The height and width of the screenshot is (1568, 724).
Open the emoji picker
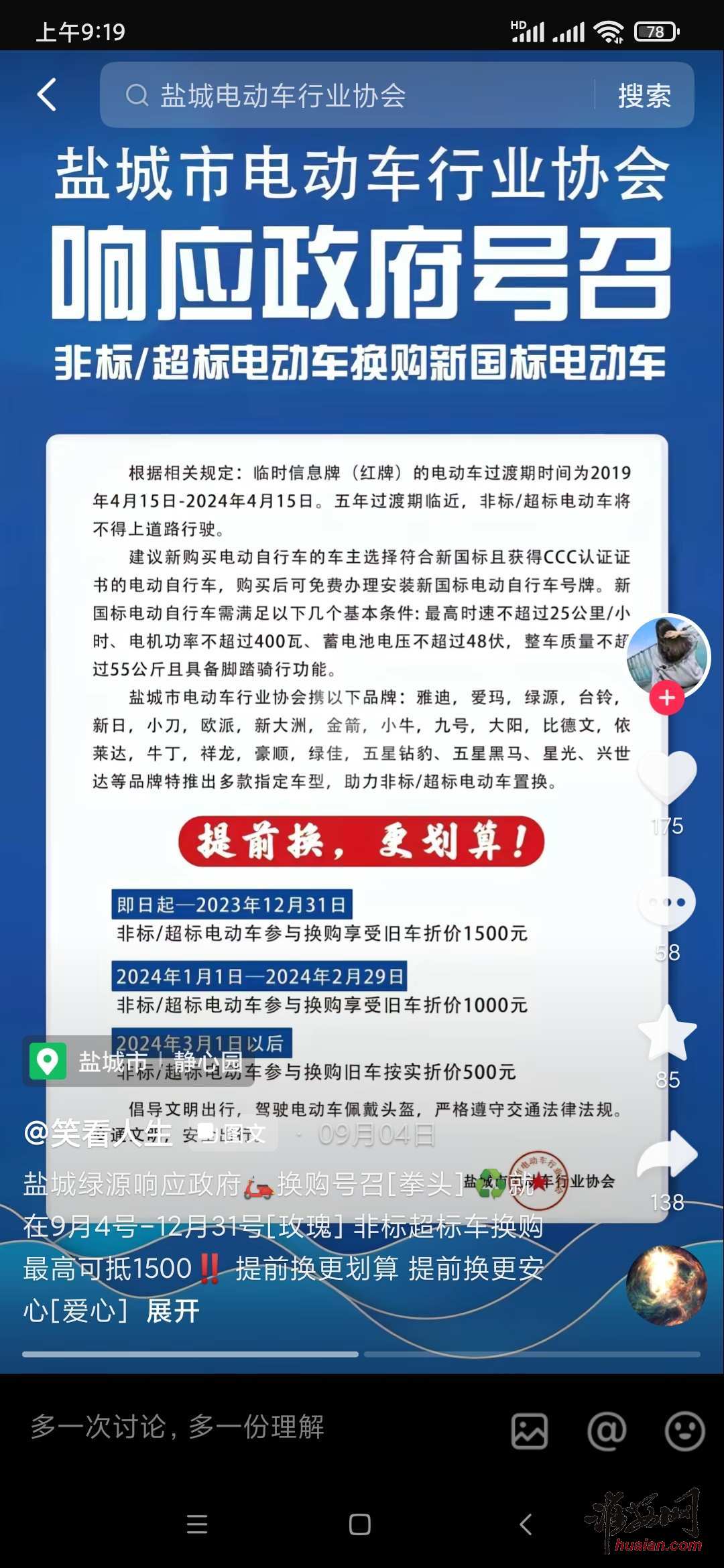pyautogui.click(x=684, y=1431)
